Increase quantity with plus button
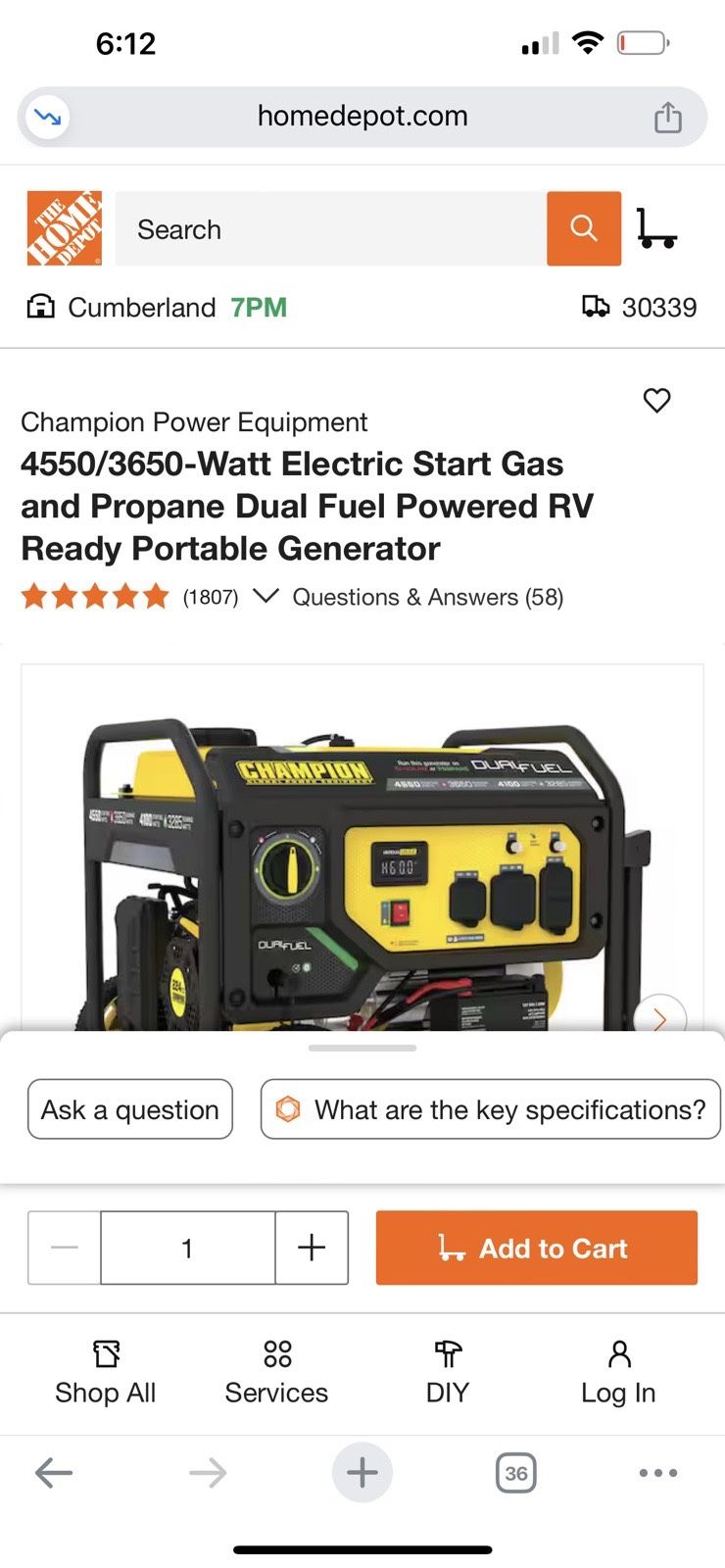The height and width of the screenshot is (1568, 725). click(312, 1248)
